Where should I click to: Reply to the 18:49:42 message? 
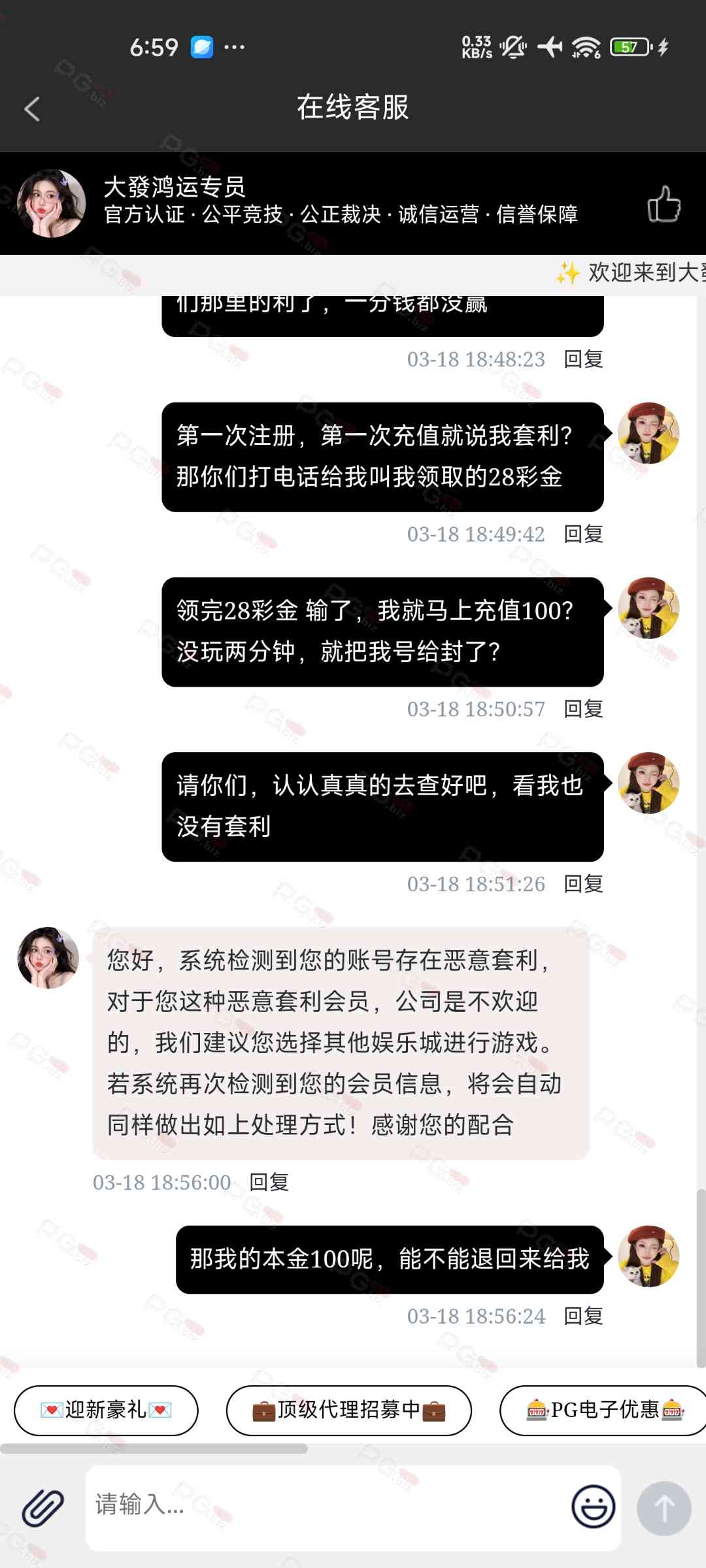[x=583, y=534]
